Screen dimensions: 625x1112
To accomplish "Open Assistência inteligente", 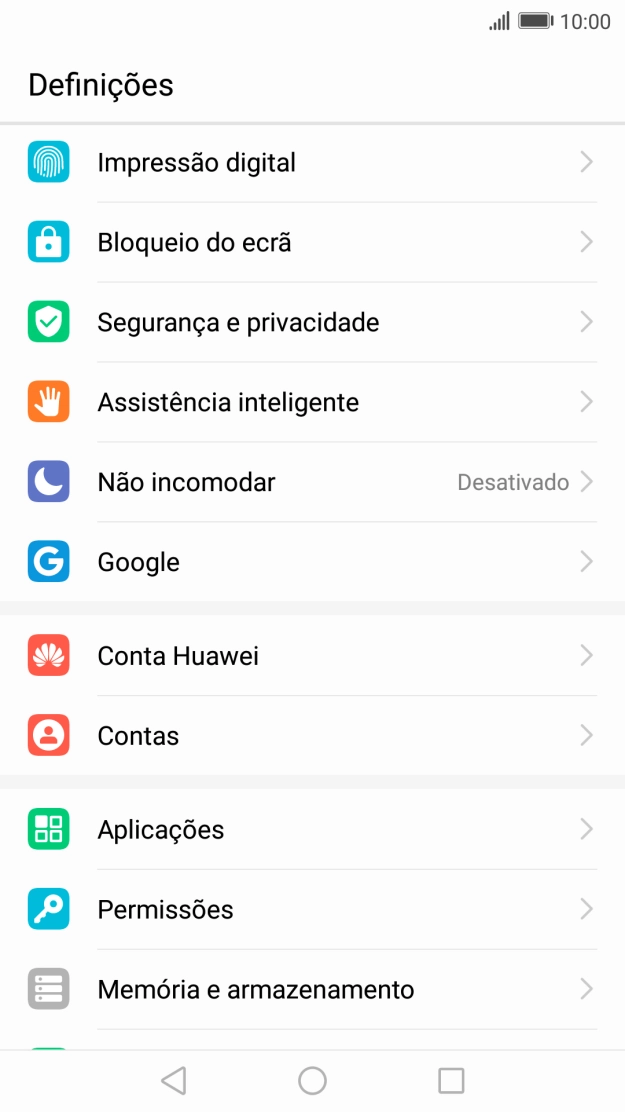I will click(312, 402).
